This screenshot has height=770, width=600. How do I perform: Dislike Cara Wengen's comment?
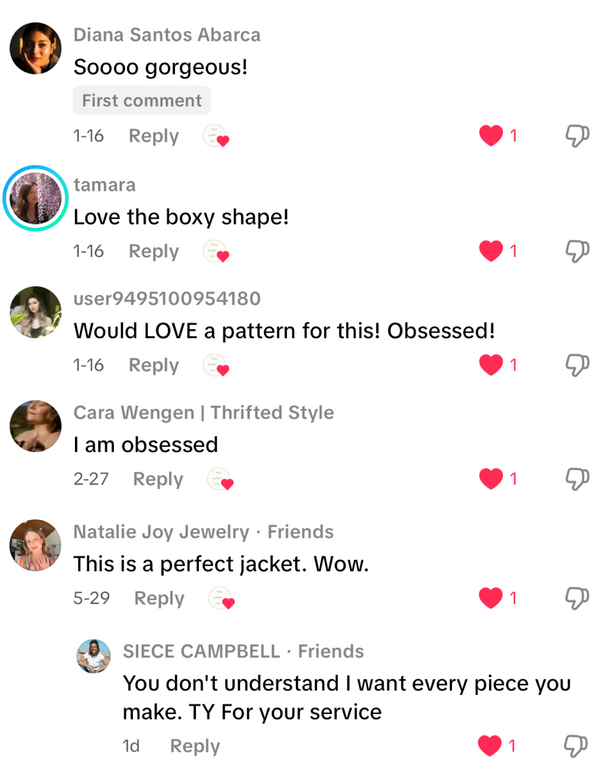[x=577, y=479]
